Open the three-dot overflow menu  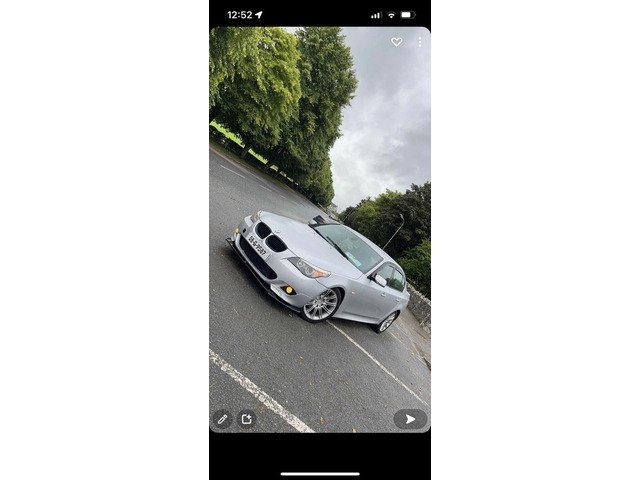click(x=419, y=42)
